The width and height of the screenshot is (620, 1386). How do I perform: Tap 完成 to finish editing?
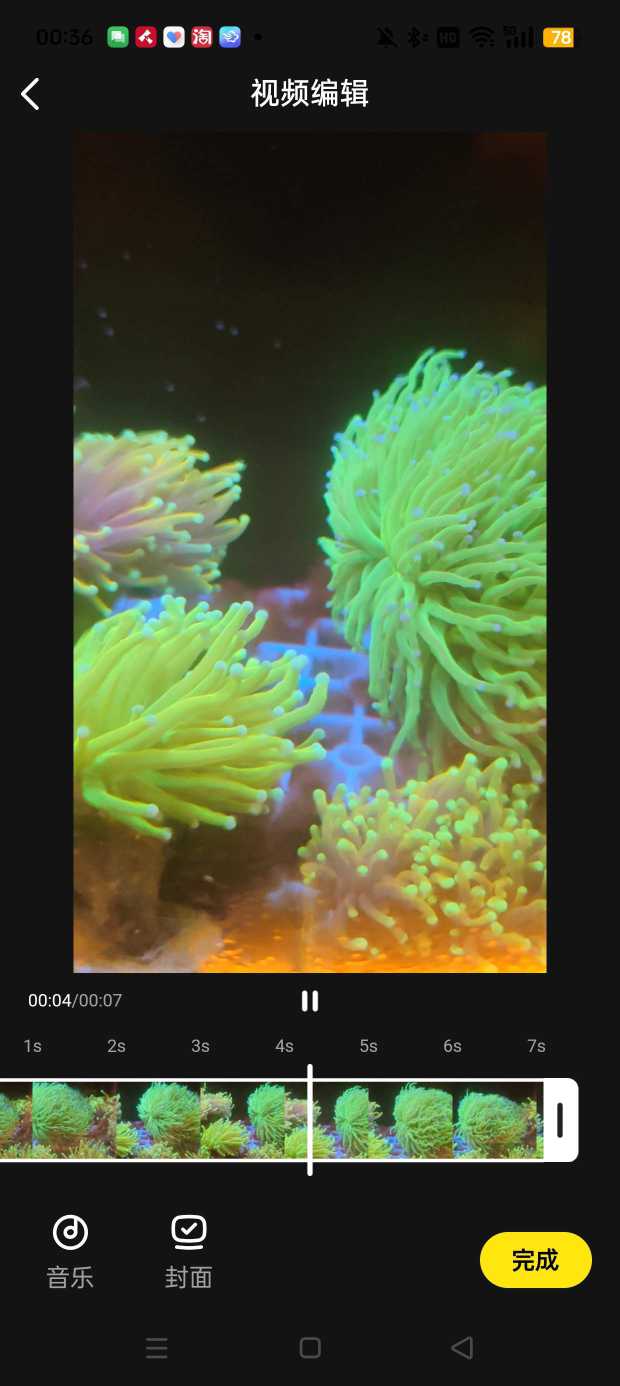535,1260
